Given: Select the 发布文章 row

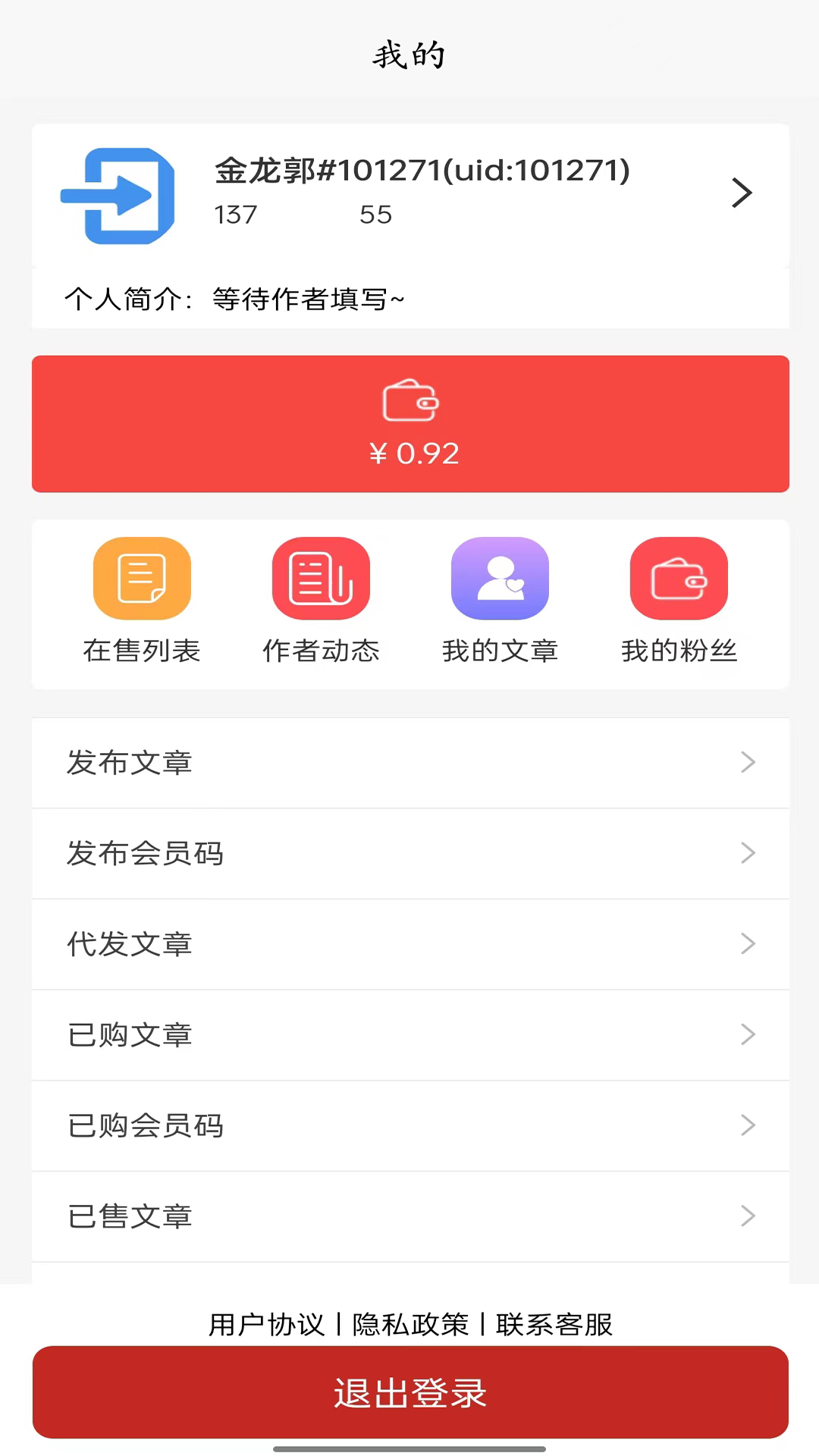Looking at the screenshot, I should [410, 763].
